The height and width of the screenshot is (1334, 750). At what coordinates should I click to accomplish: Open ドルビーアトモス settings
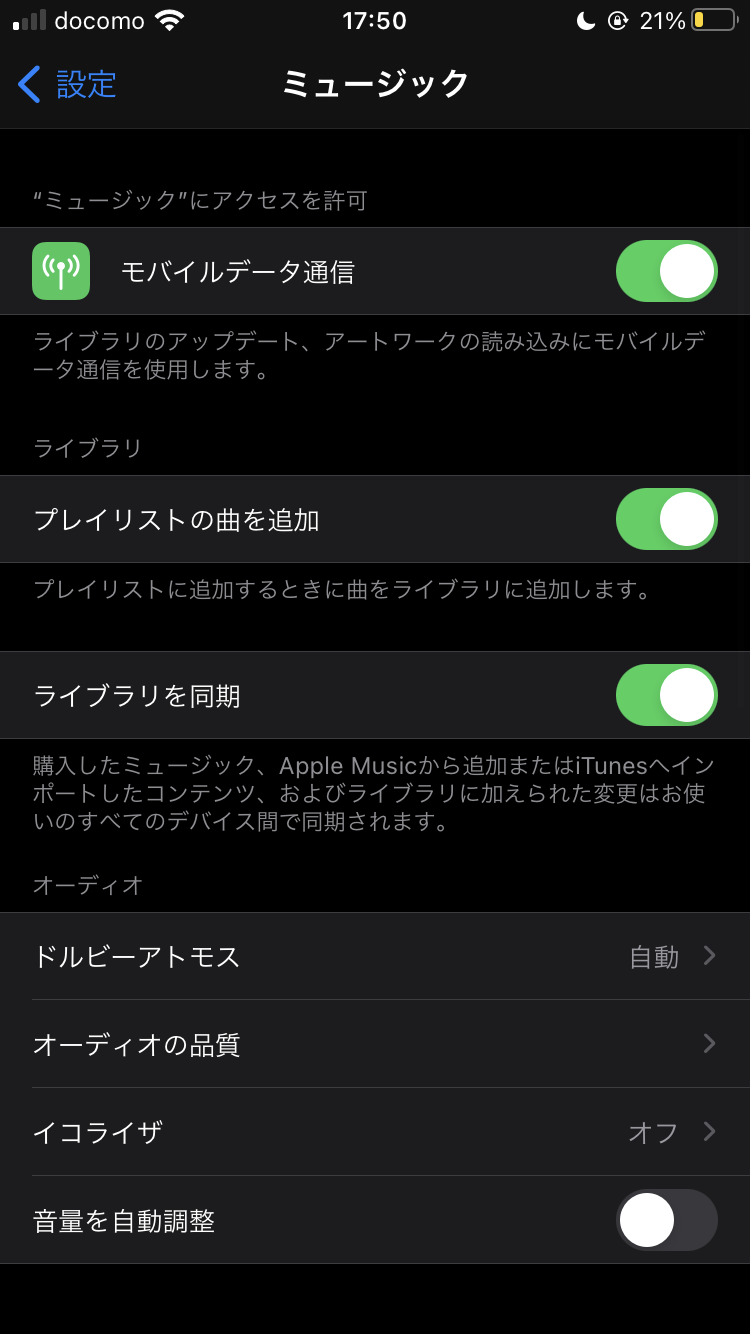pyautogui.click(x=375, y=957)
